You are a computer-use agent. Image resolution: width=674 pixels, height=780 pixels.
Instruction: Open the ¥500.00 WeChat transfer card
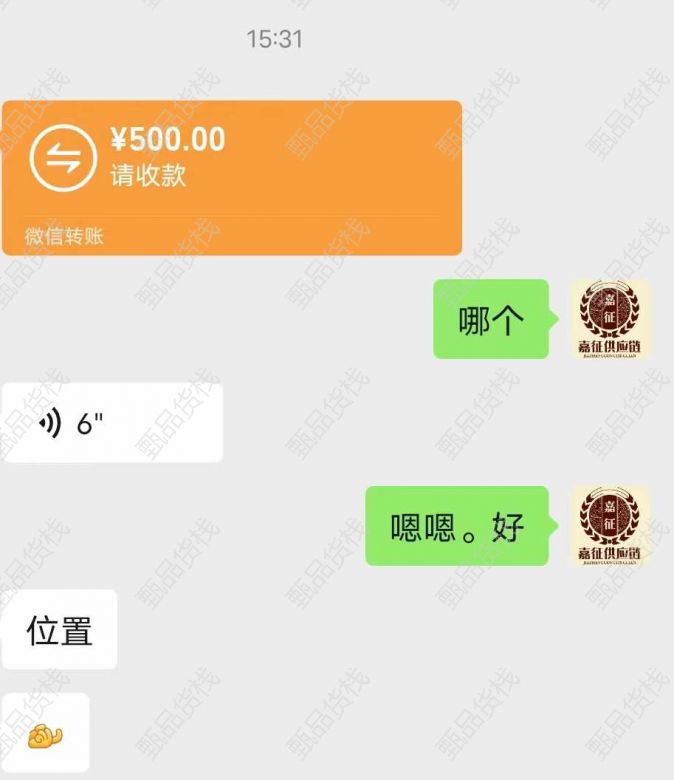[231, 176]
